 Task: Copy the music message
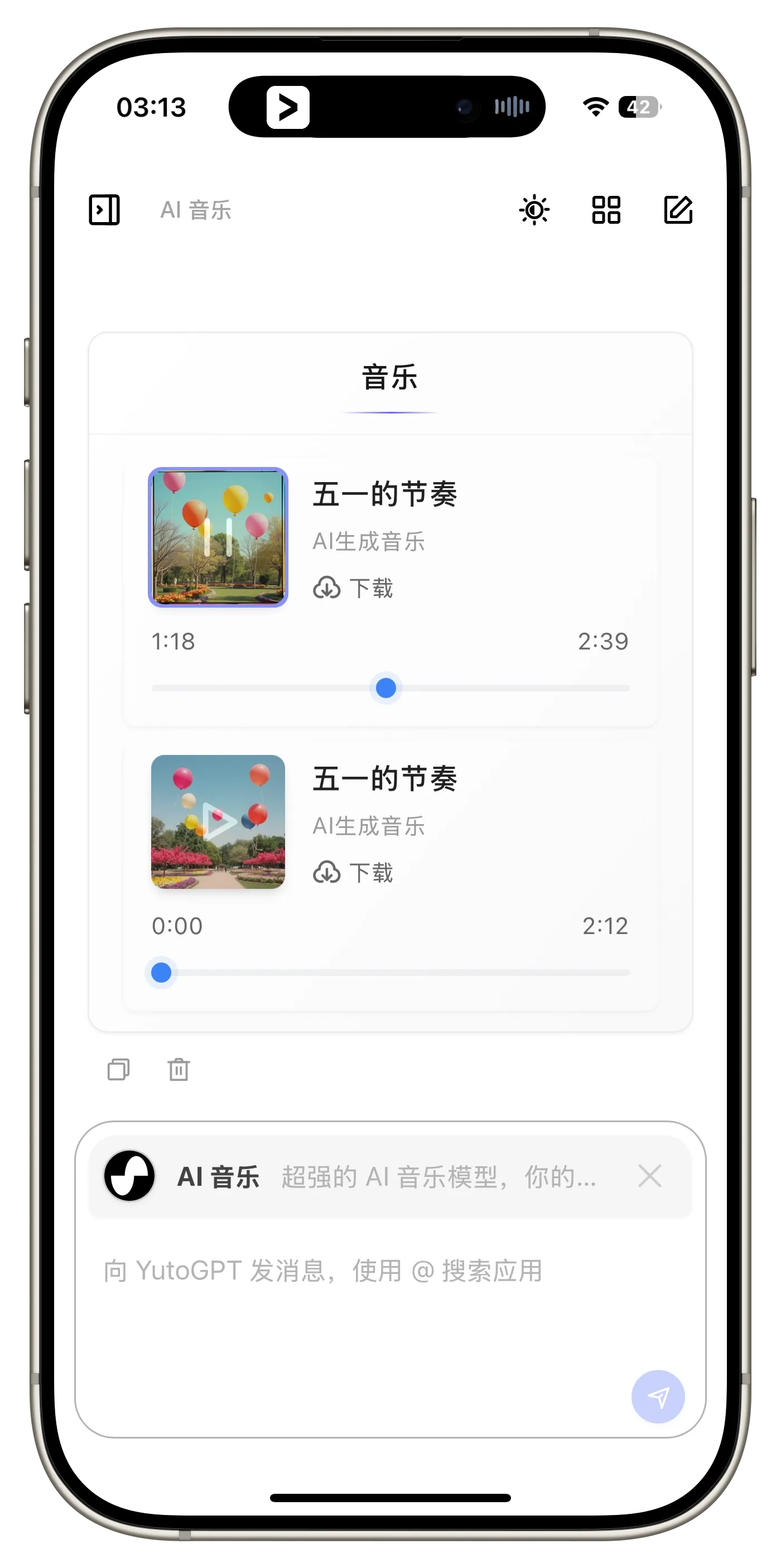pos(118,1070)
